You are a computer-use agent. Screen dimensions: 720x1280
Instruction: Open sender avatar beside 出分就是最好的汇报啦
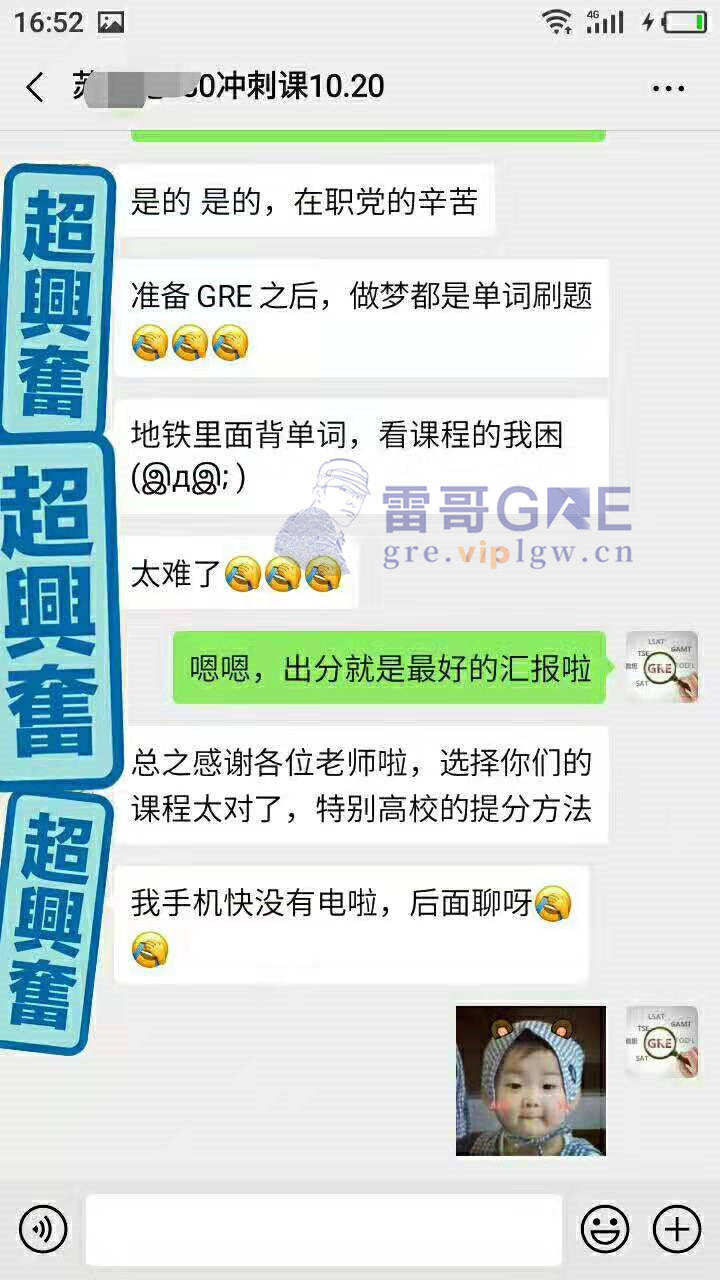point(661,667)
